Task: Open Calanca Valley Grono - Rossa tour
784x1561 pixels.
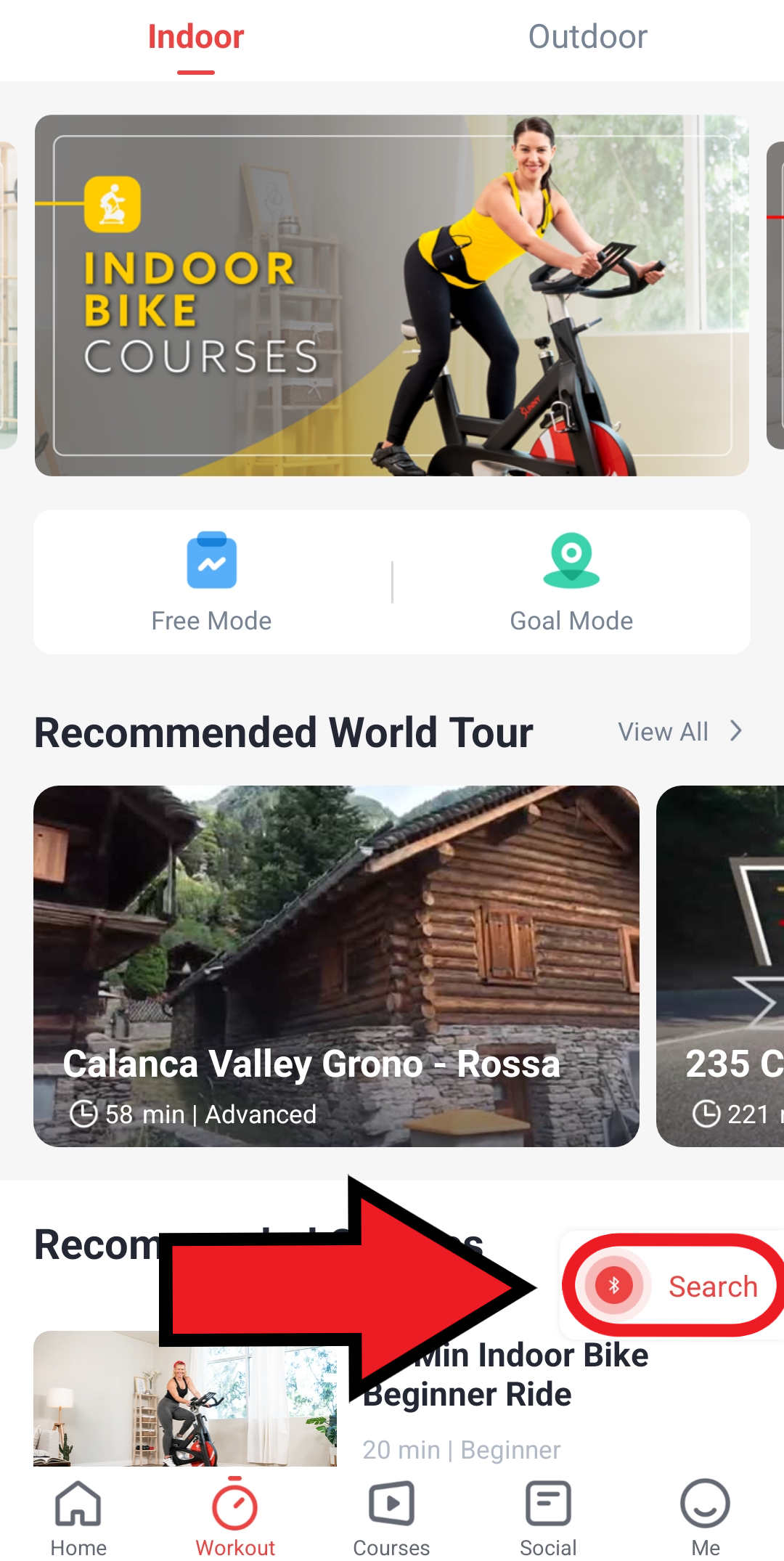Action: (x=336, y=966)
